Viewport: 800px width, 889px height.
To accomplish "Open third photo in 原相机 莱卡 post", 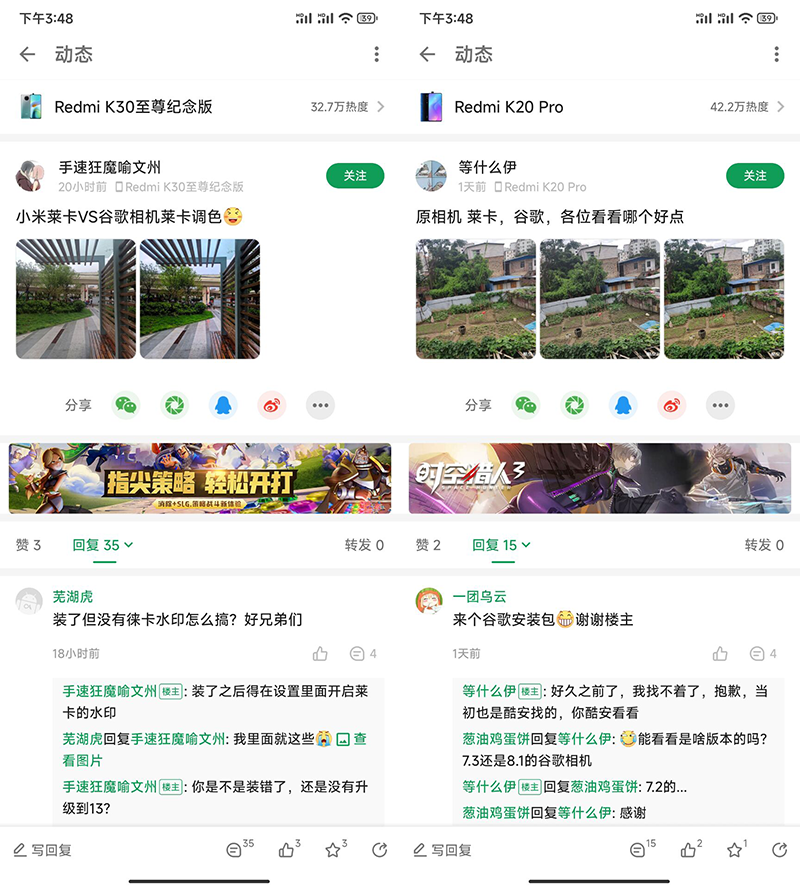I will coord(724,298).
